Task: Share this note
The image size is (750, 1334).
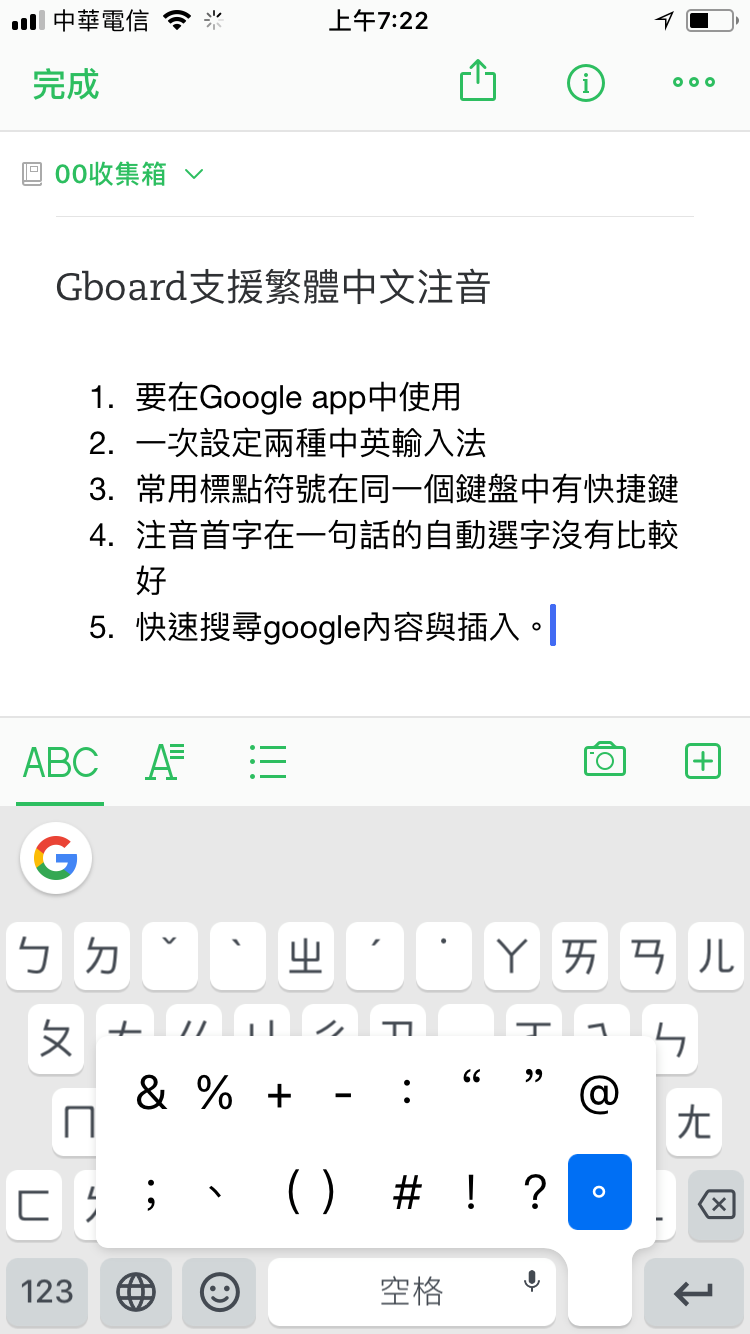Action: (478, 80)
